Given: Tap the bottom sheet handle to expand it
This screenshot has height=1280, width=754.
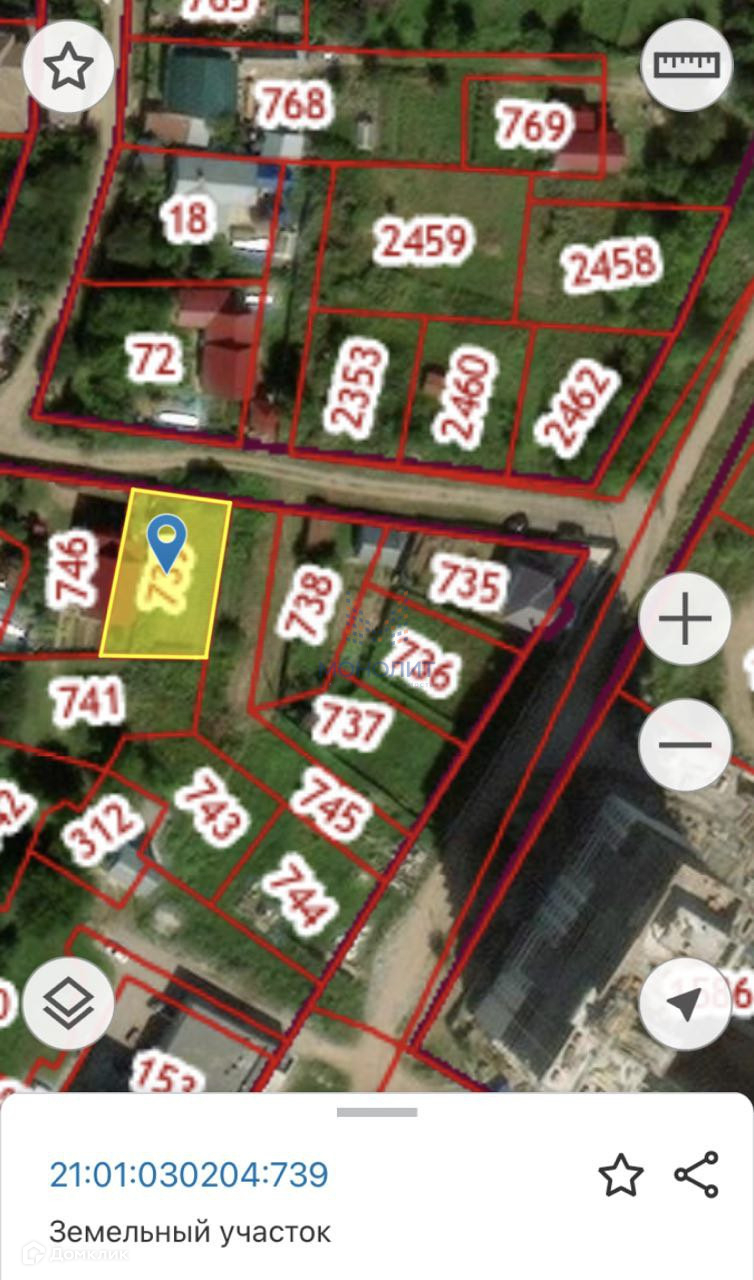Looking at the screenshot, I should coord(377,1112).
